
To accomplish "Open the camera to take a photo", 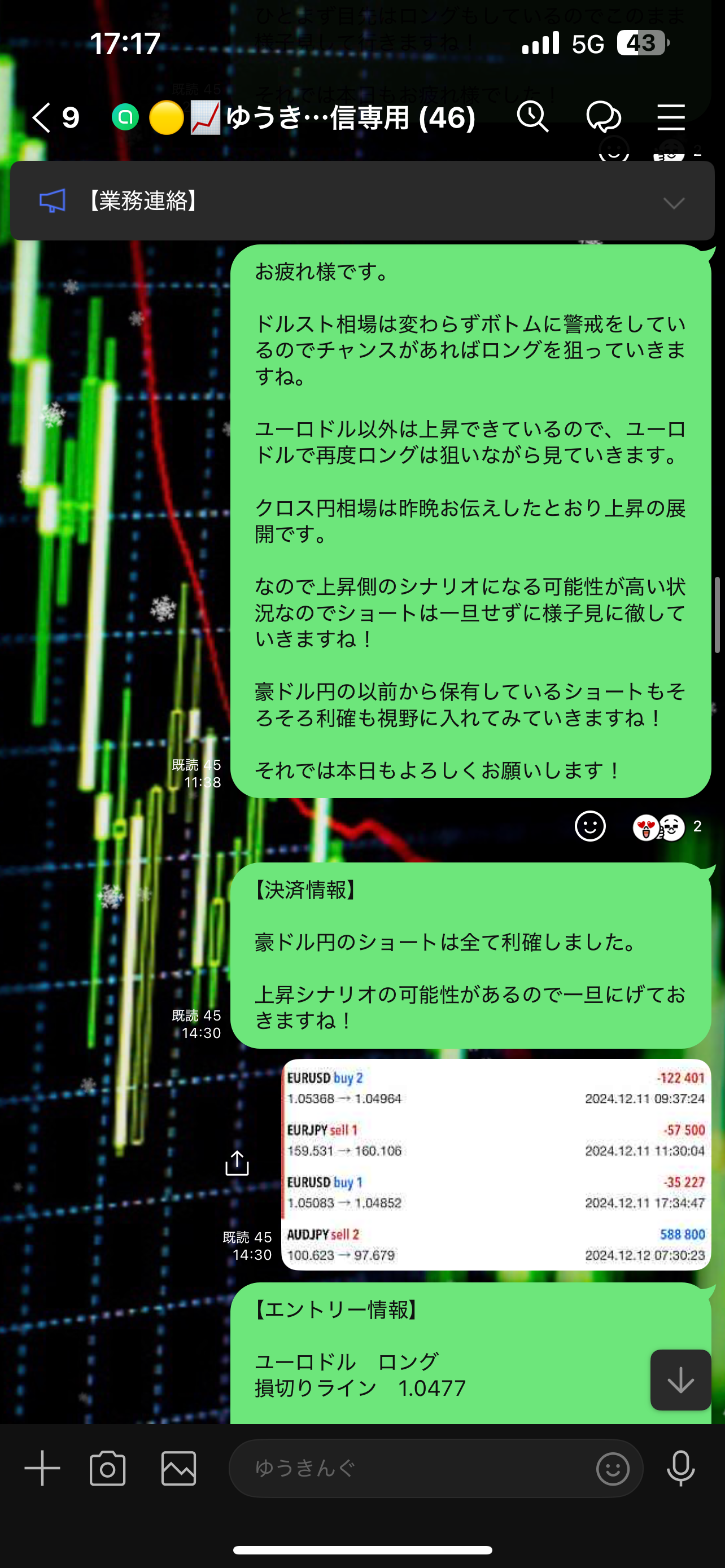I will tap(108, 1468).
